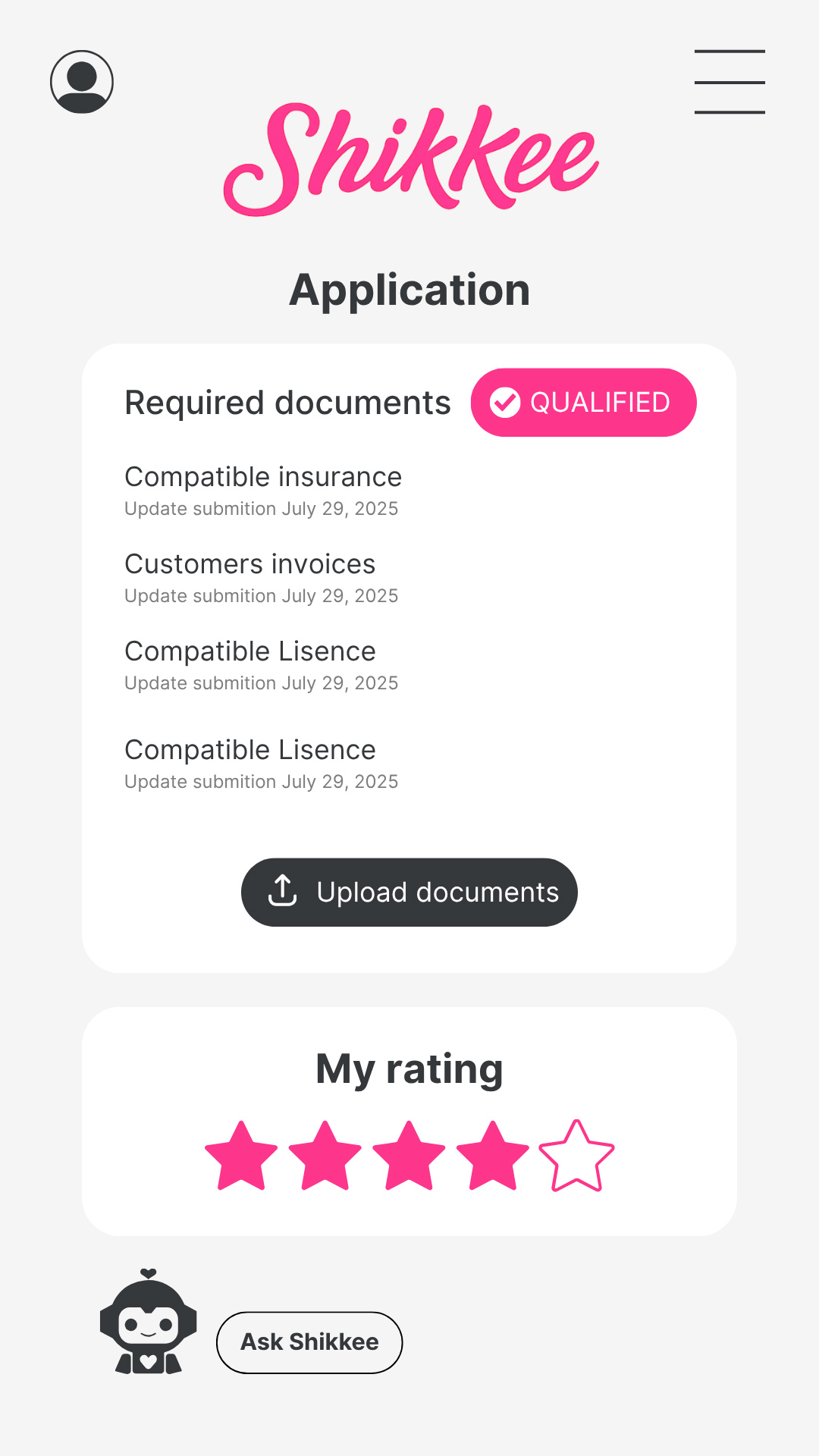Ask Shikkee for help
Viewport: 819px width, 1456px height.
coord(309,1342)
